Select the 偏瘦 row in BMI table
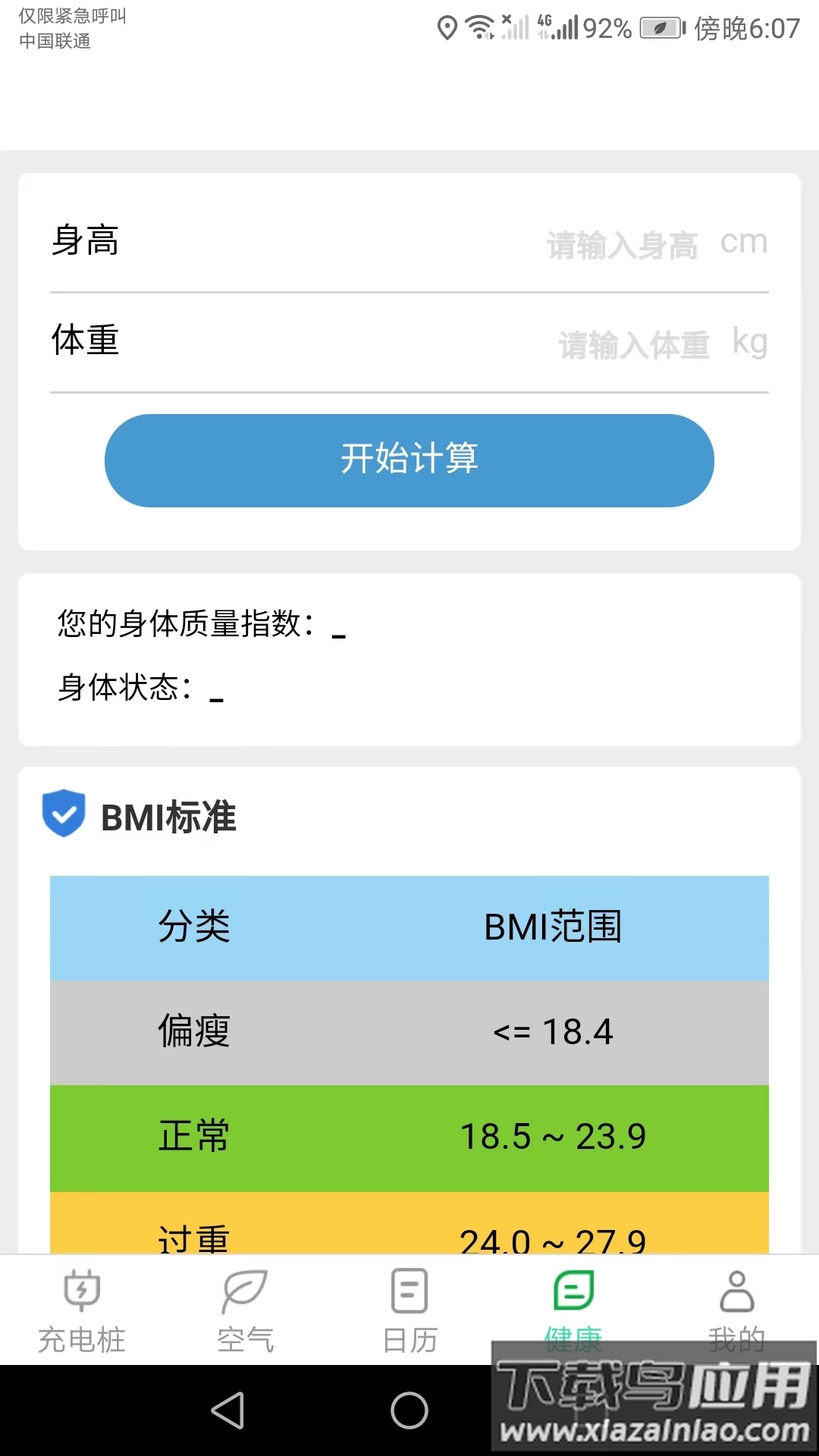The height and width of the screenshot is (1456, 819). point(409,1031)
